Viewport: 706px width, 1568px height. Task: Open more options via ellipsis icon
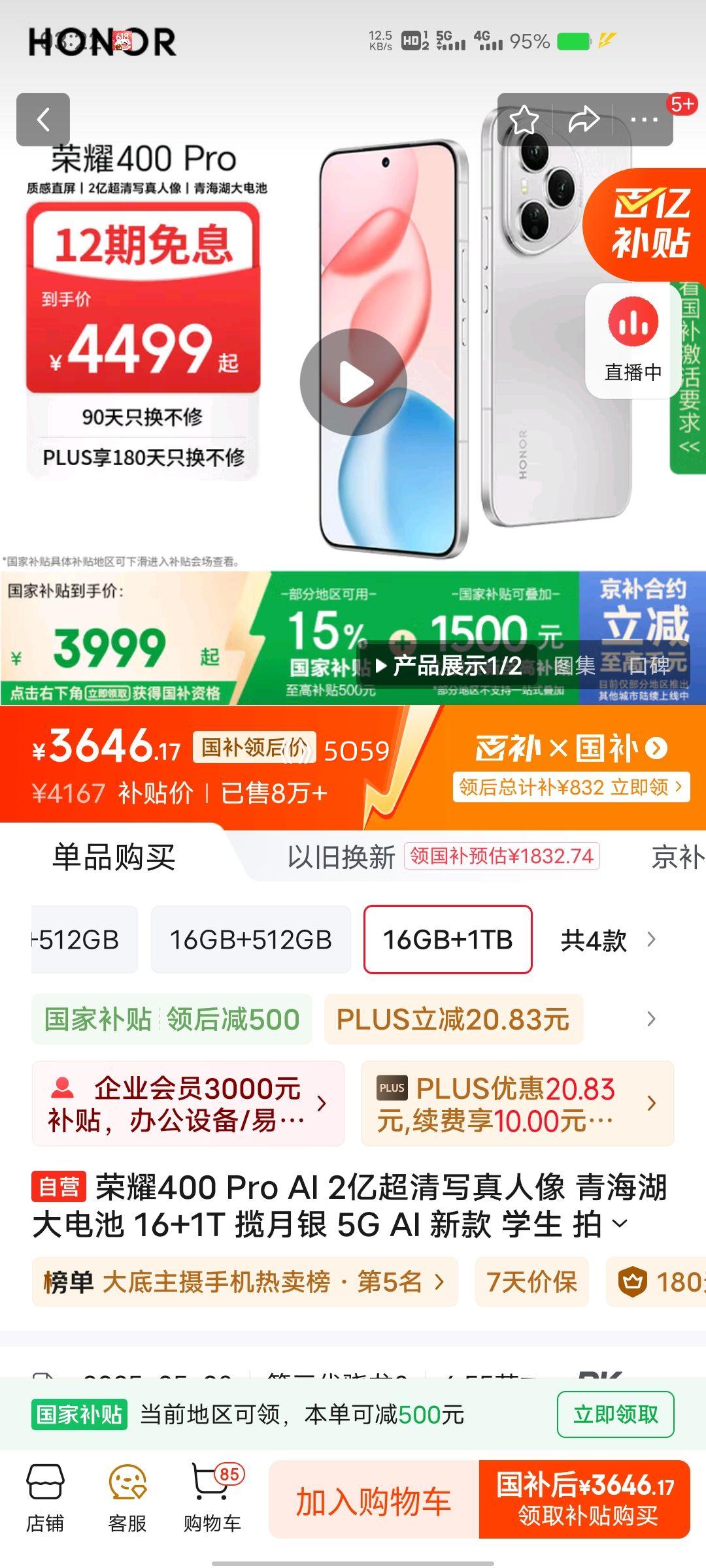[x=644, y=119]
